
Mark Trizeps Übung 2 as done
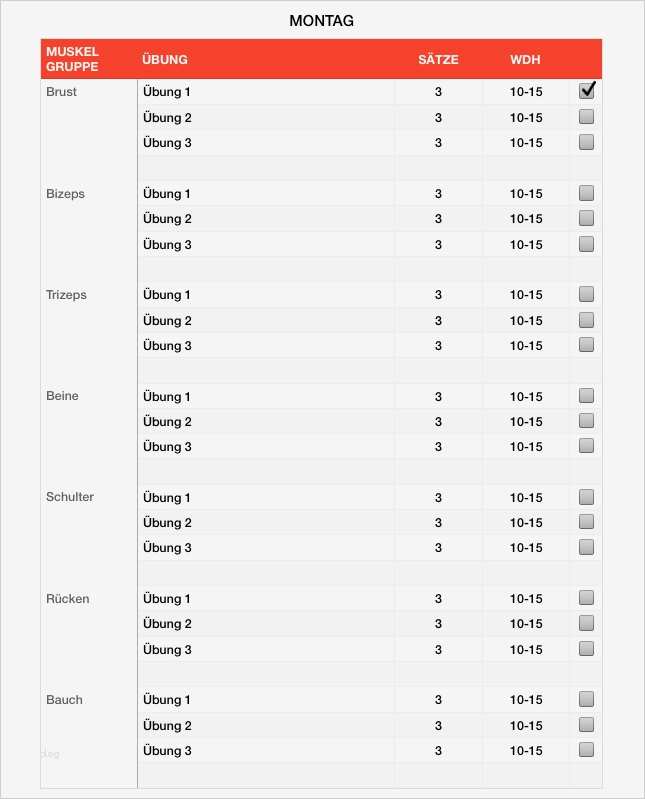[x=586, y=320]
